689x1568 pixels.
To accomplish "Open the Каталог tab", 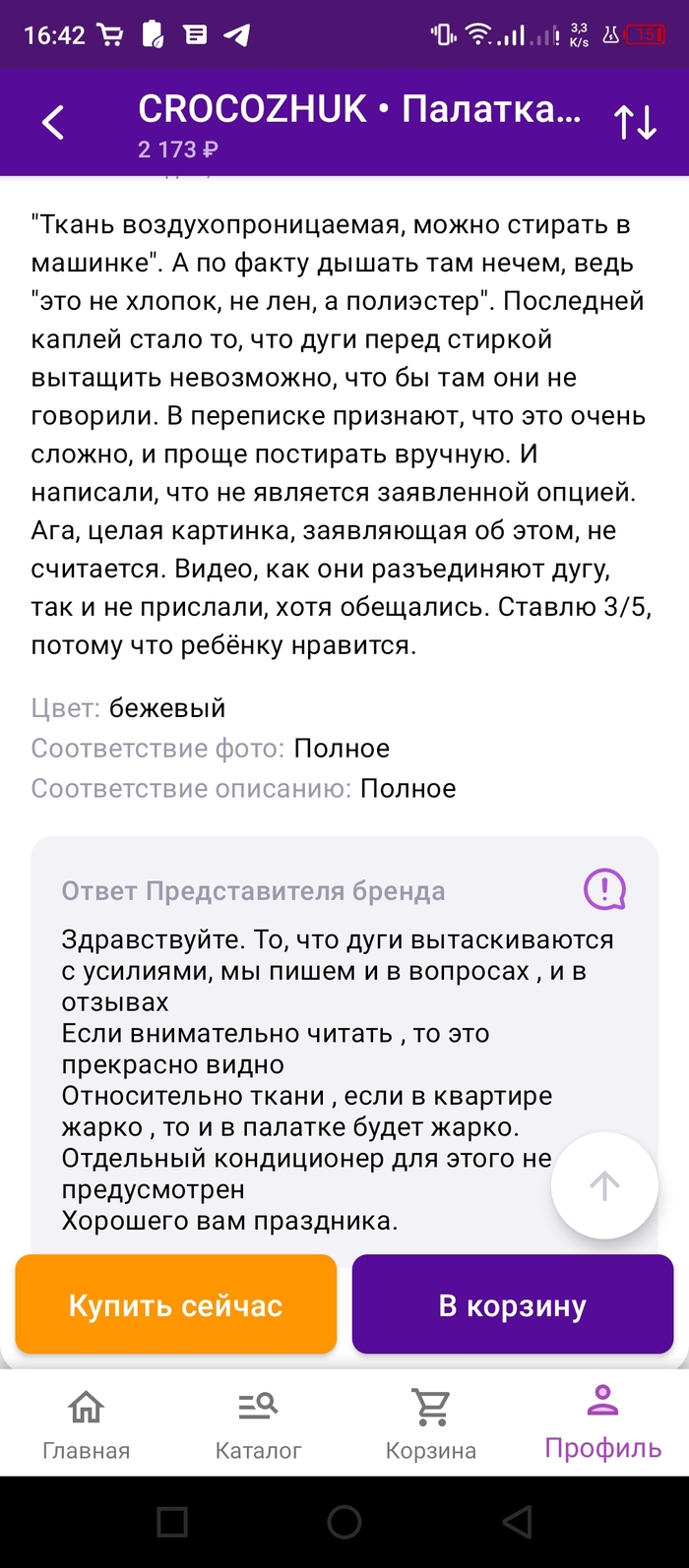I will pyautogui.click(x=258, y=1423).
